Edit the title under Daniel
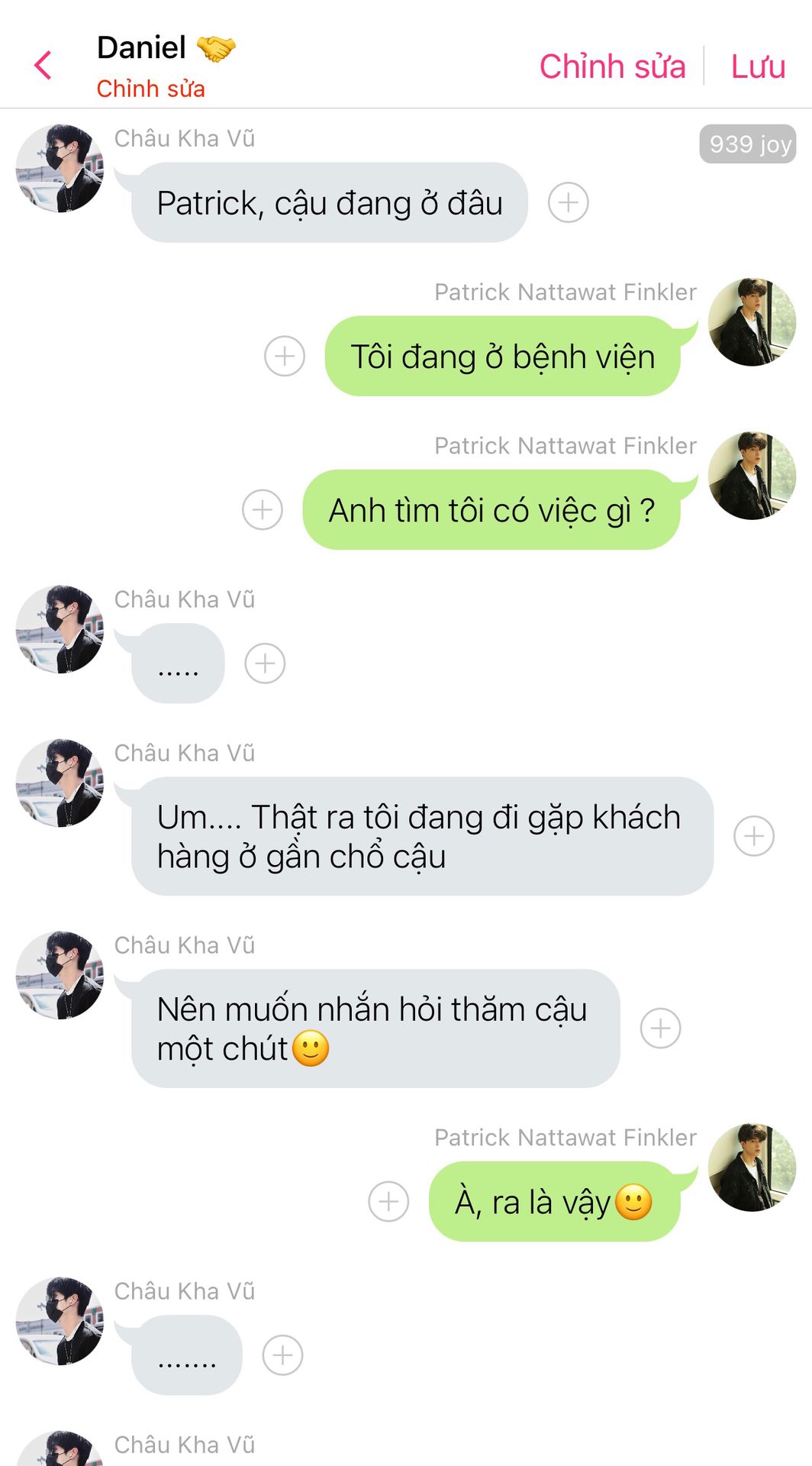Image resolution: width=812 pixels, height=1466 pixels. pos(150,89)
